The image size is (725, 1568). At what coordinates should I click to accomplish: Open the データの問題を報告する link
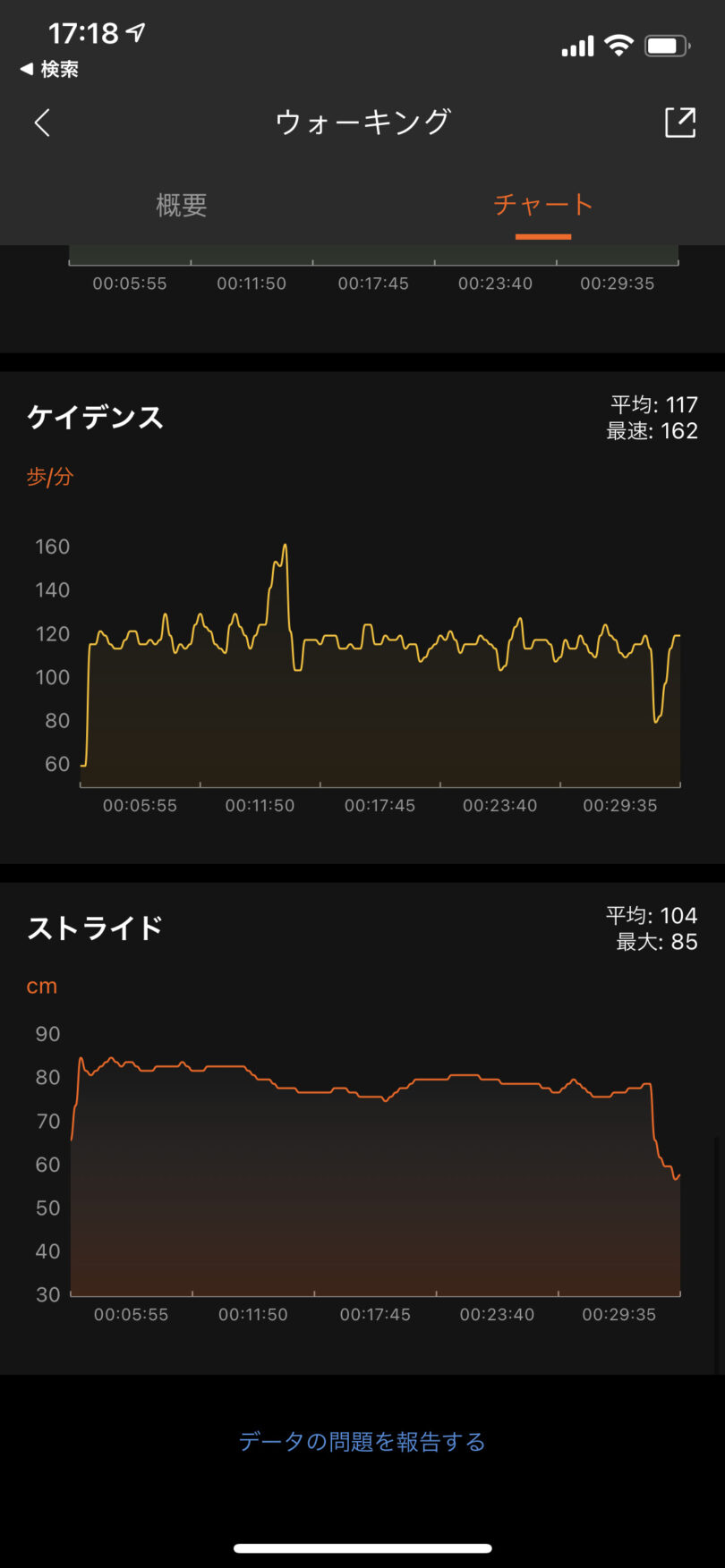click(362, 1442)
